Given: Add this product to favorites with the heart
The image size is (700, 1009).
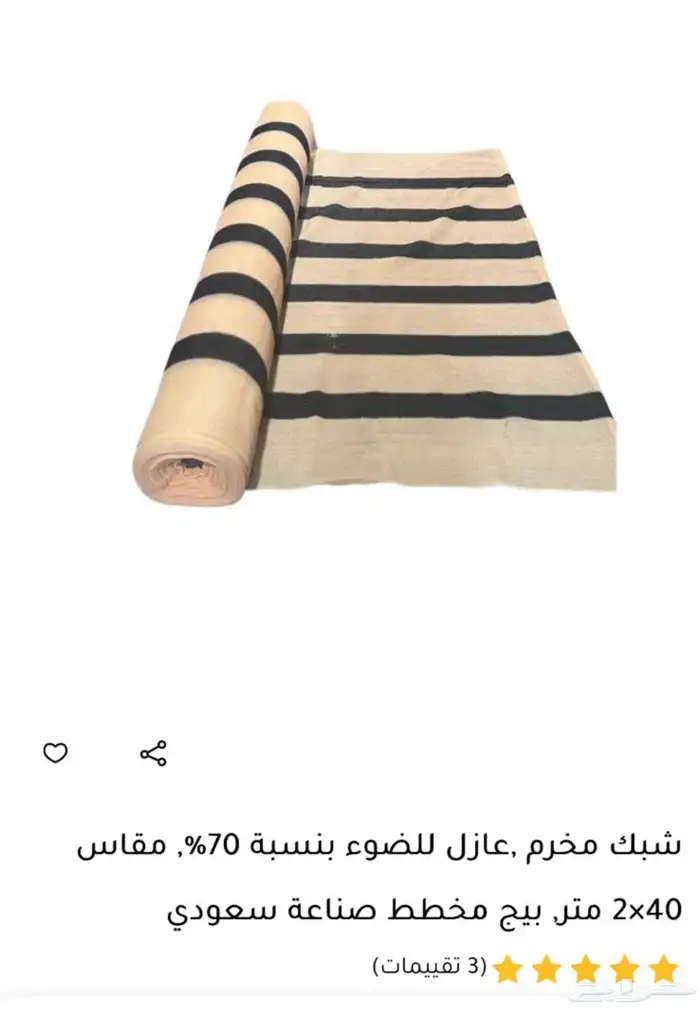Looking at the screenshot, I should point(56,752).
